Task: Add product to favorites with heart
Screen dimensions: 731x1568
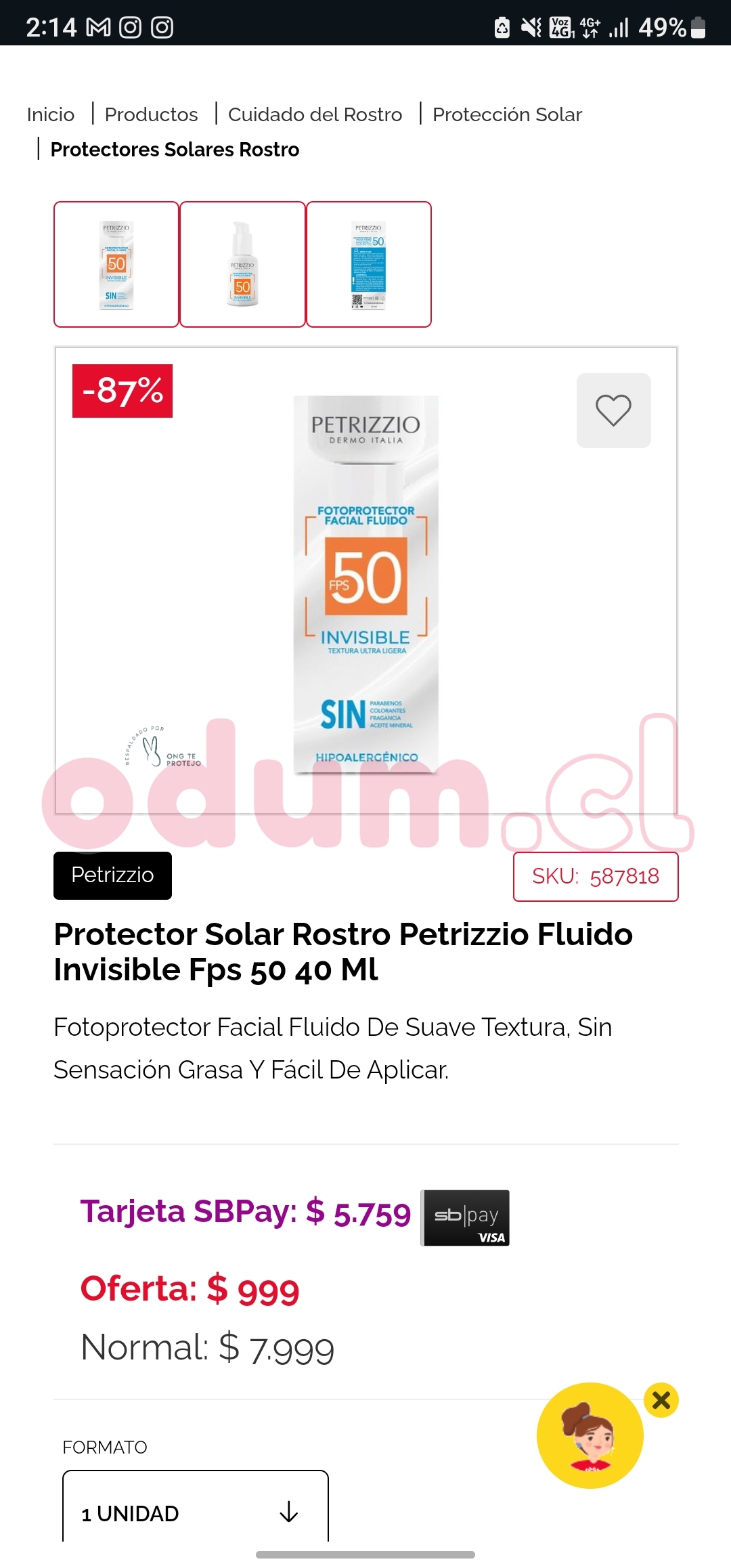Action: point(613,410)
